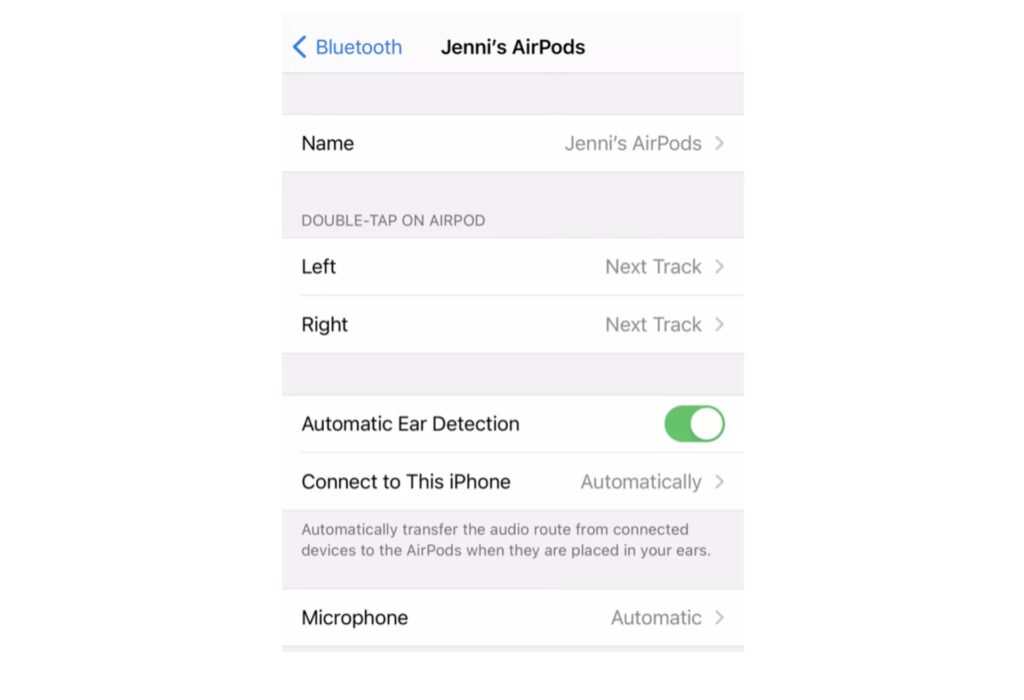Open the Microphone setting

click(x=512, y=618)
